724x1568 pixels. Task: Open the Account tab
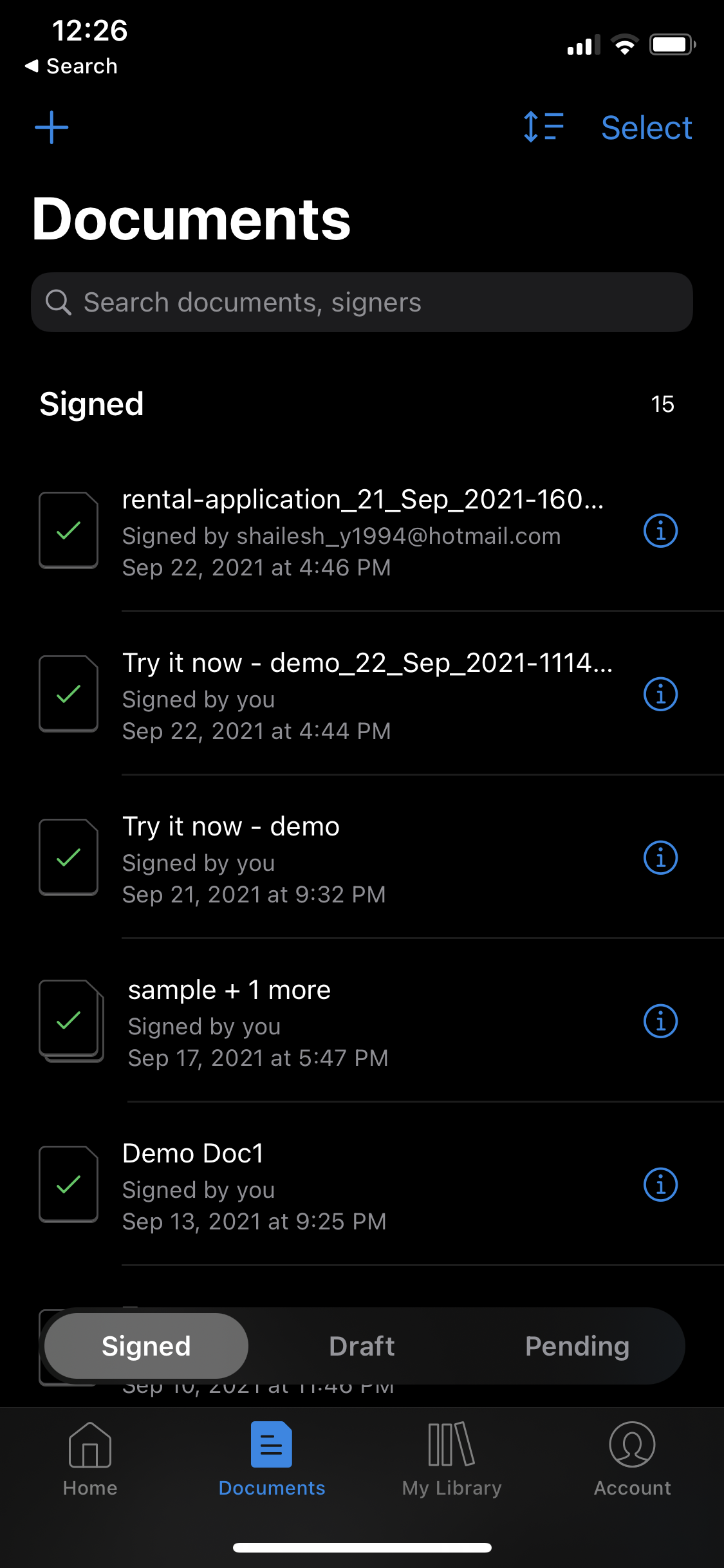(632, 1459)
